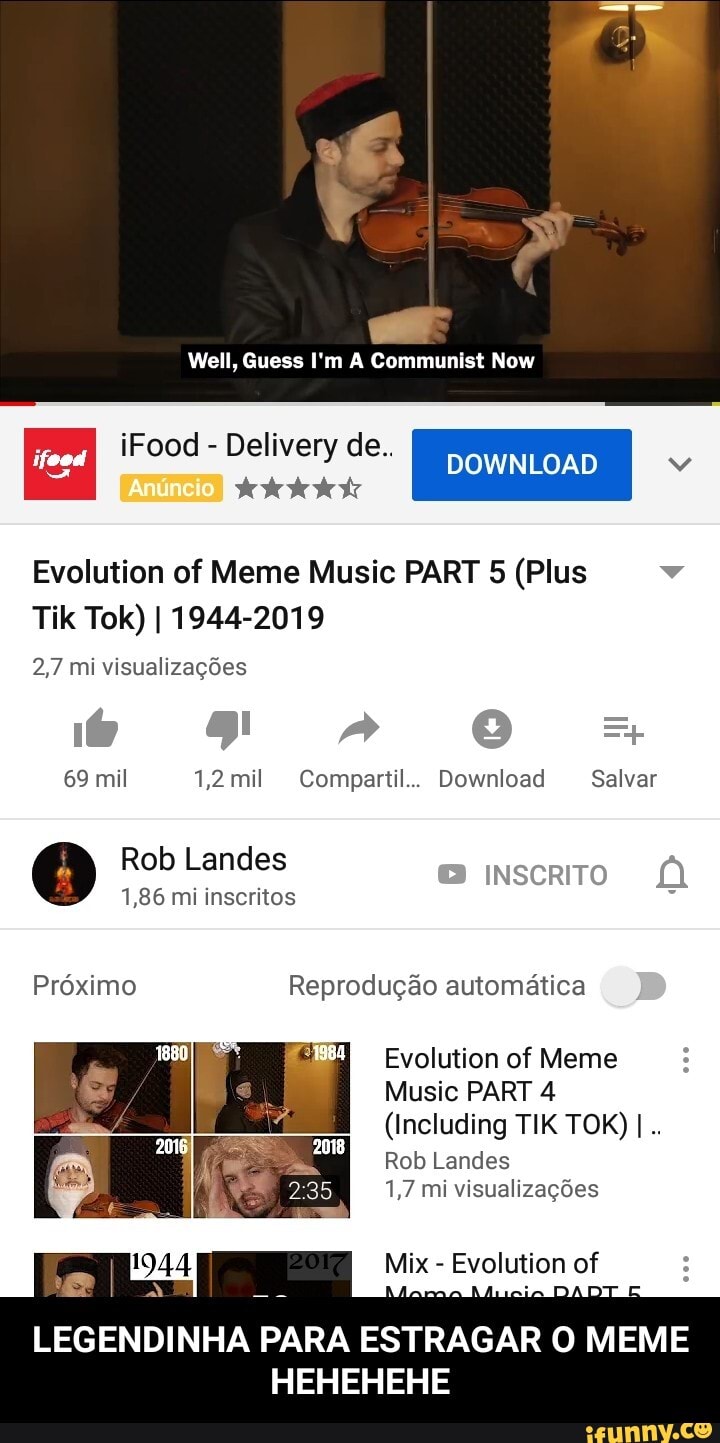Open options menu for Evolution Part 4 video
The image size is (720, 1443).
tap(686, 1057)
